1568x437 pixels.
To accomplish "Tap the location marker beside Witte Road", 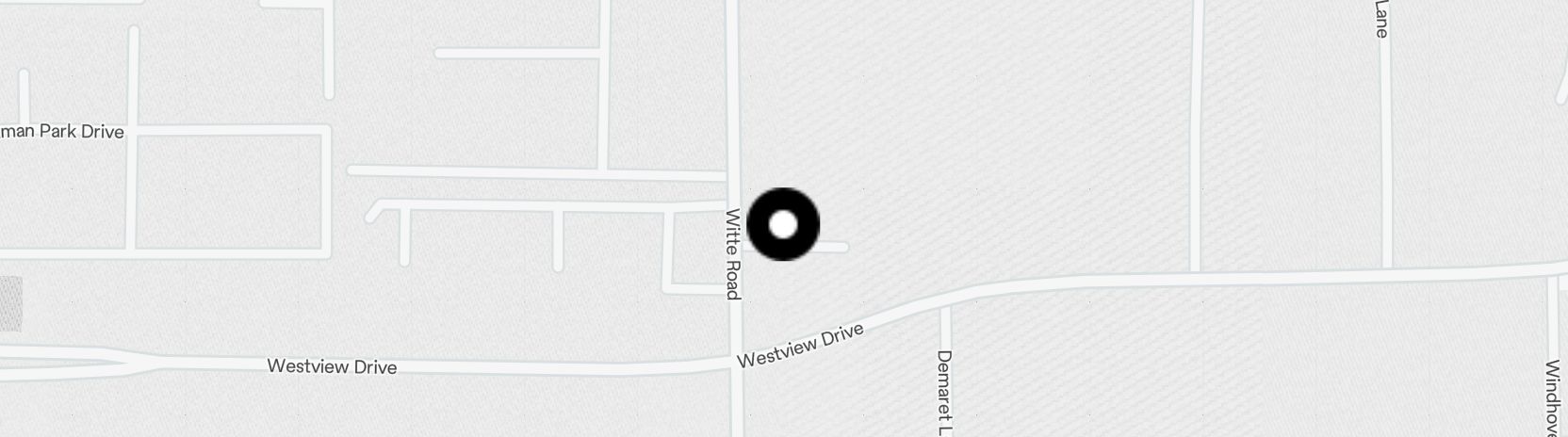I will (783, 225).
